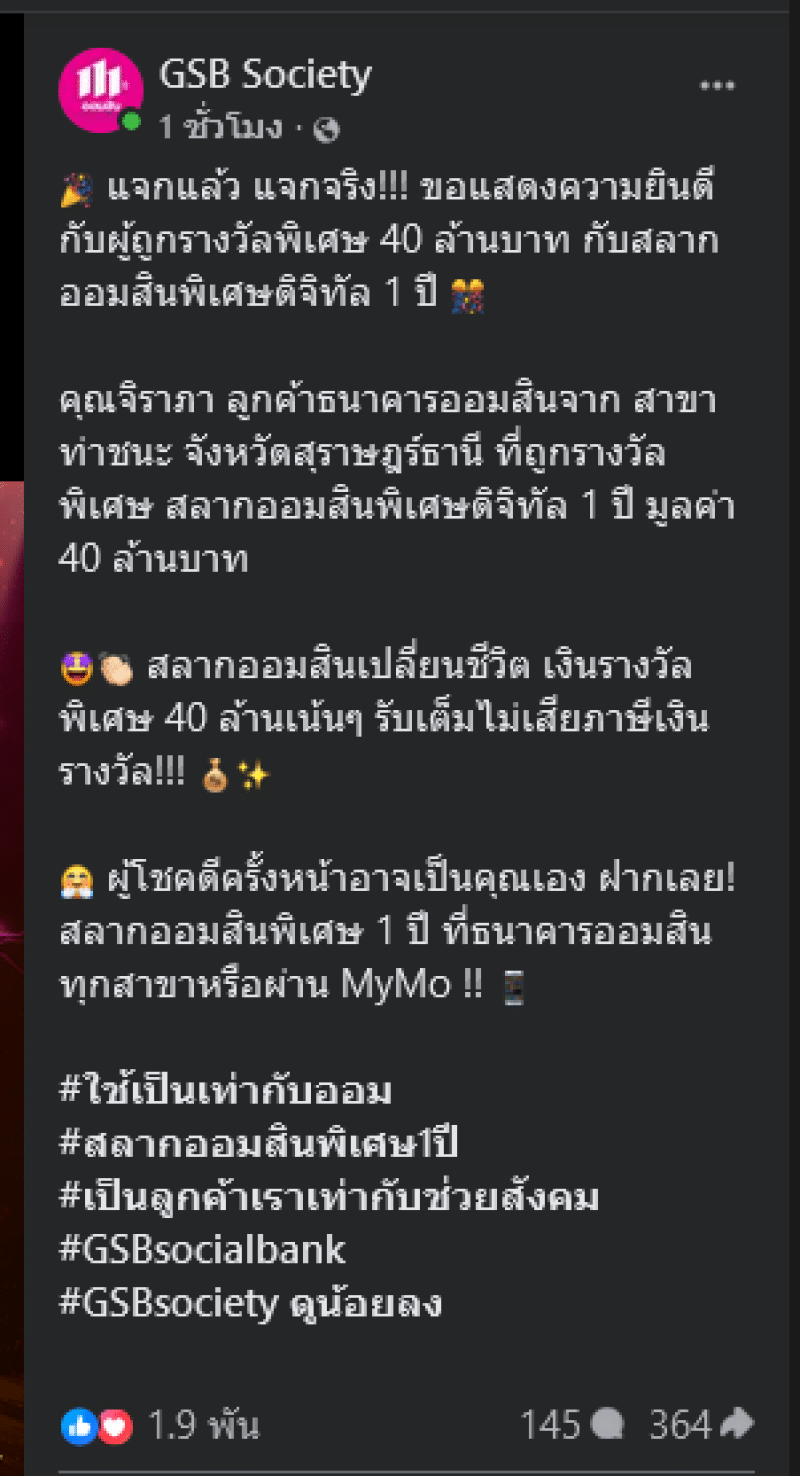This screenshot has width=800, height=1476.
Task: Open hashtag #GSBsociety
Action: tap(168, 1304)
